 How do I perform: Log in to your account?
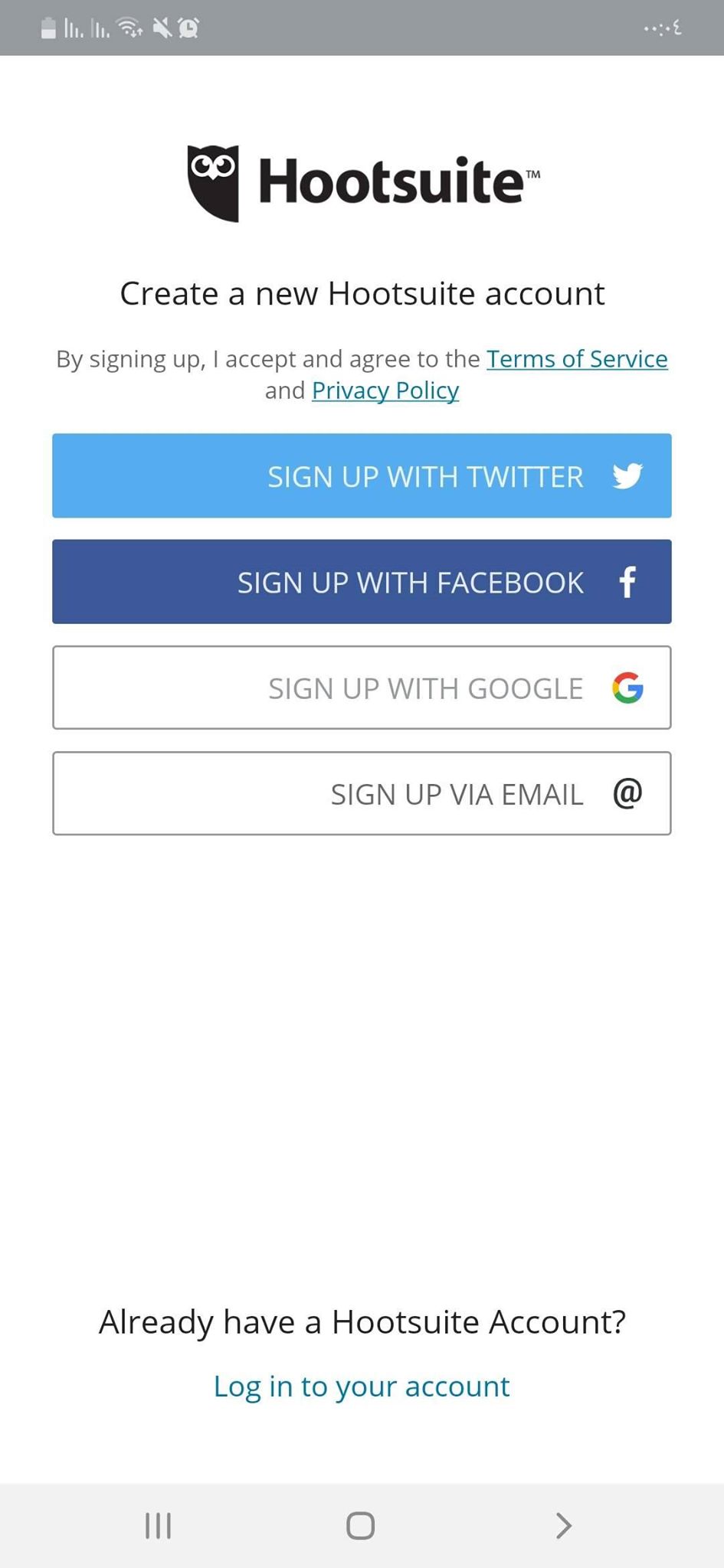tap(362, 1386)
